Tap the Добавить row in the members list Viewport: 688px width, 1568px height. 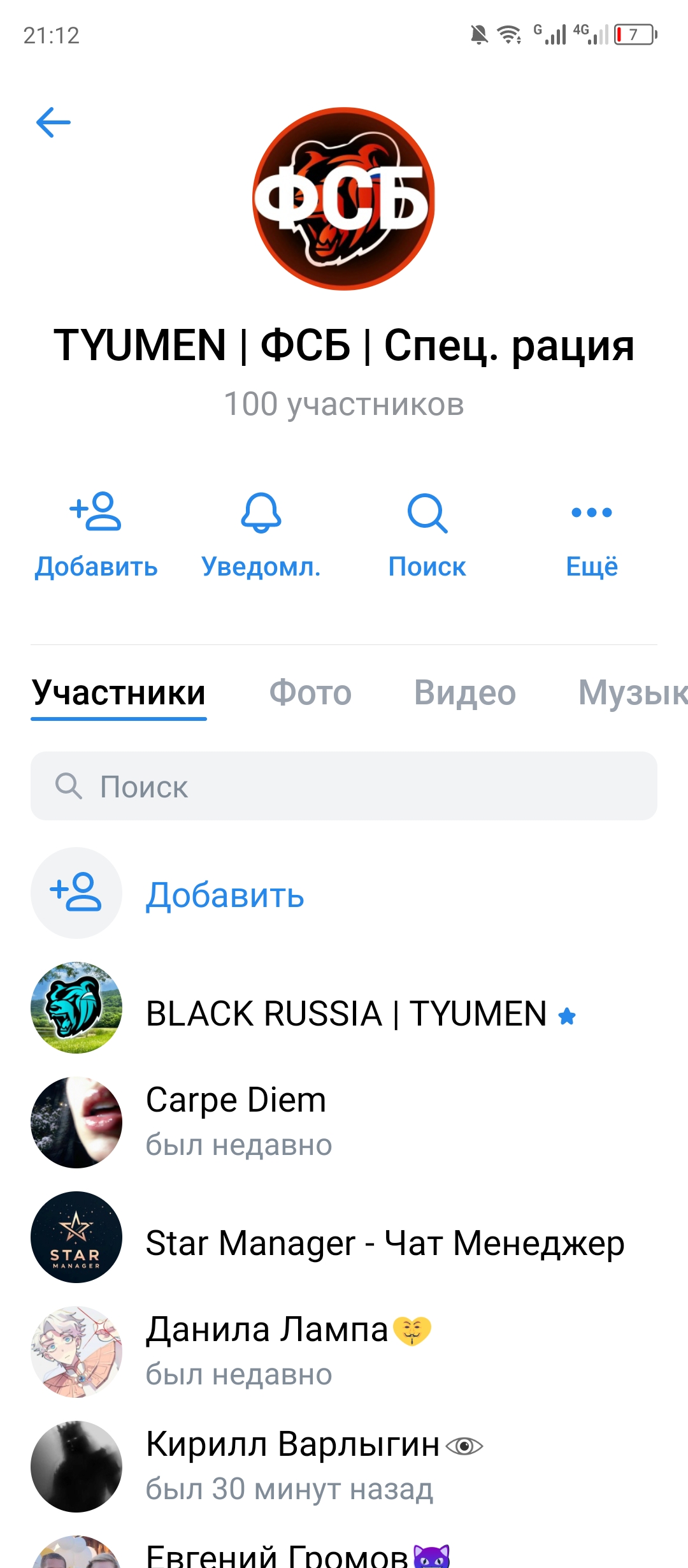click(x=225, y=894)
